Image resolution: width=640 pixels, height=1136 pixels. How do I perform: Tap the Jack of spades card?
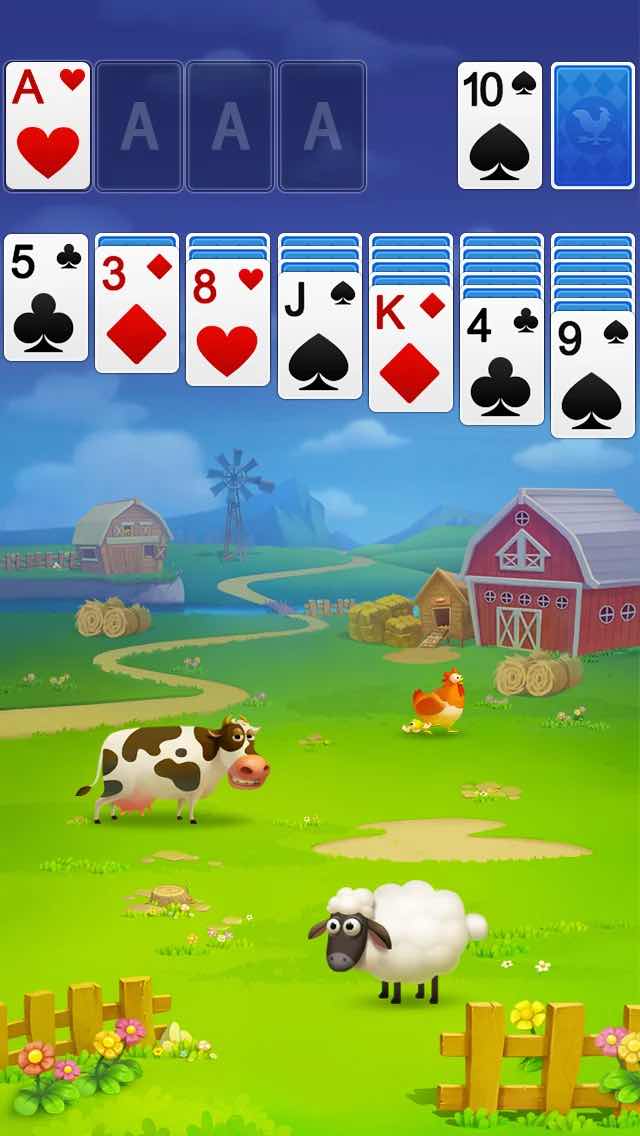[320, 335]
